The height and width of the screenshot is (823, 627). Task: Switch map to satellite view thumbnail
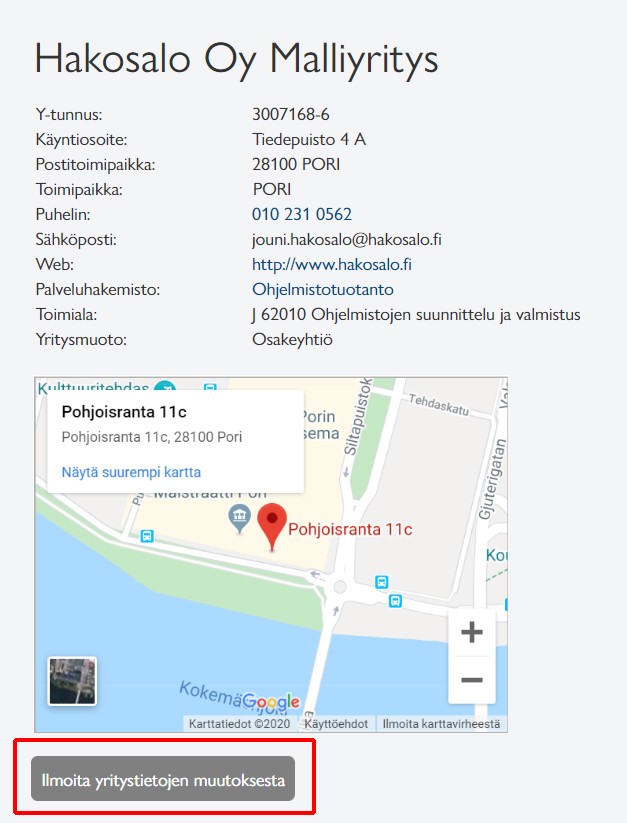point(72,681)
